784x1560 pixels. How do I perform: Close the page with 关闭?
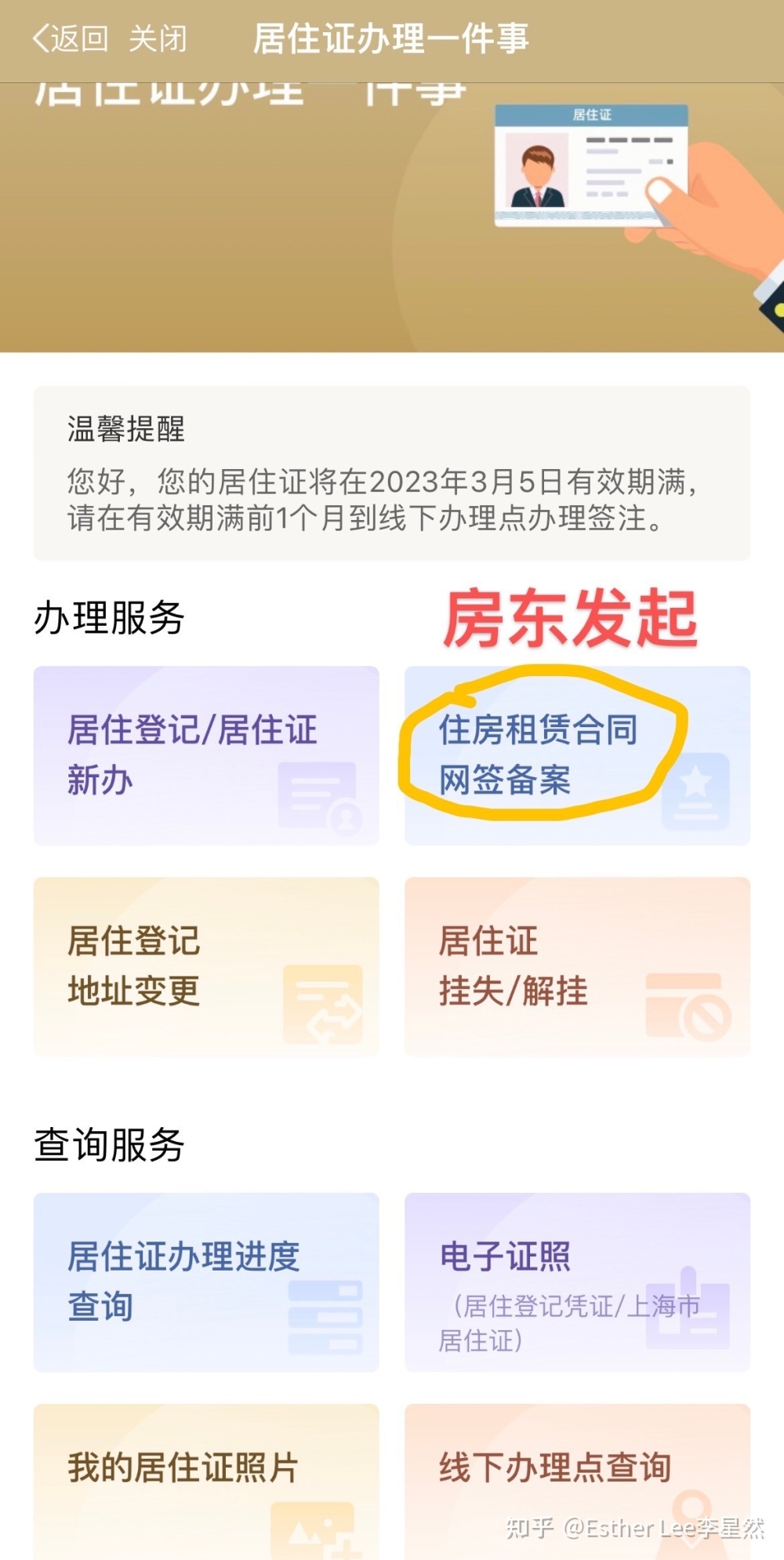pyautogui.click(x=158, y=38)
